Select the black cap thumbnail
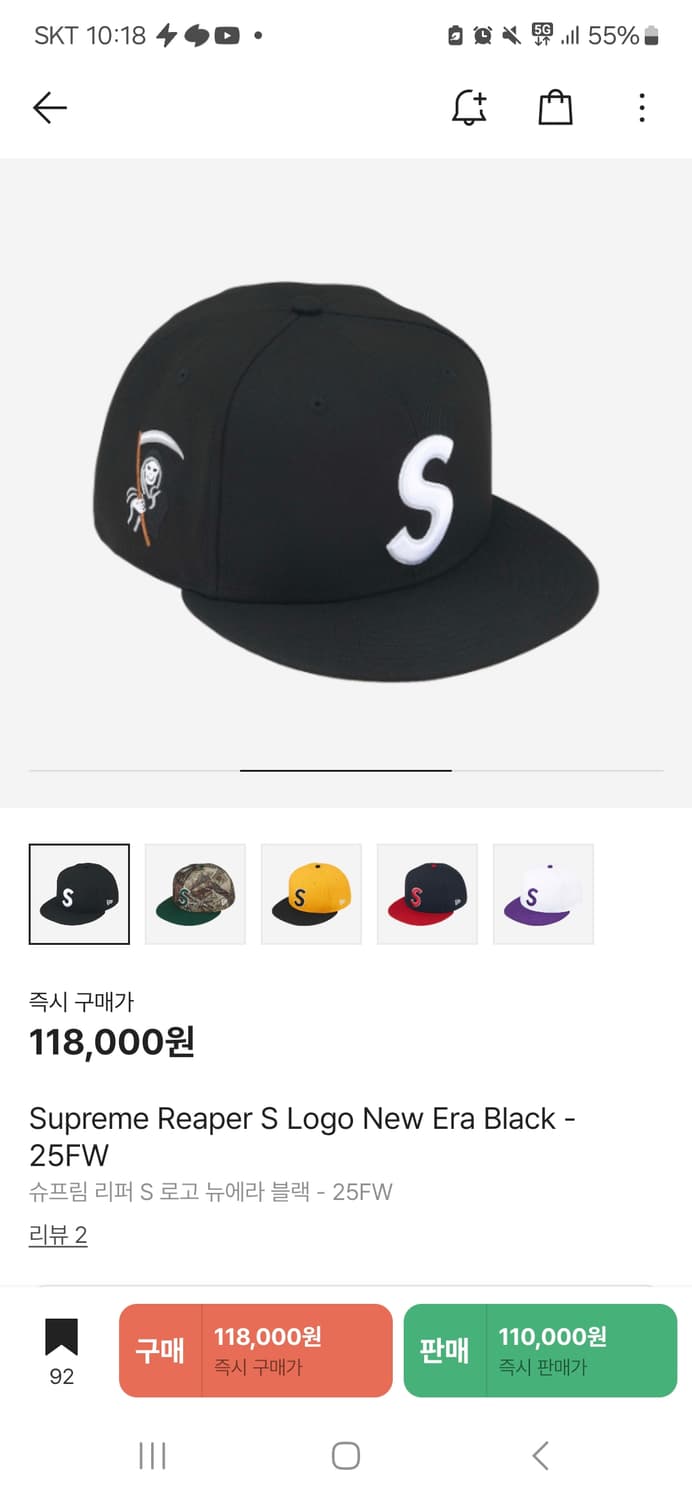Image resolution: width=692 pixels, height=1500 pixels. click(x=79, y=894)
